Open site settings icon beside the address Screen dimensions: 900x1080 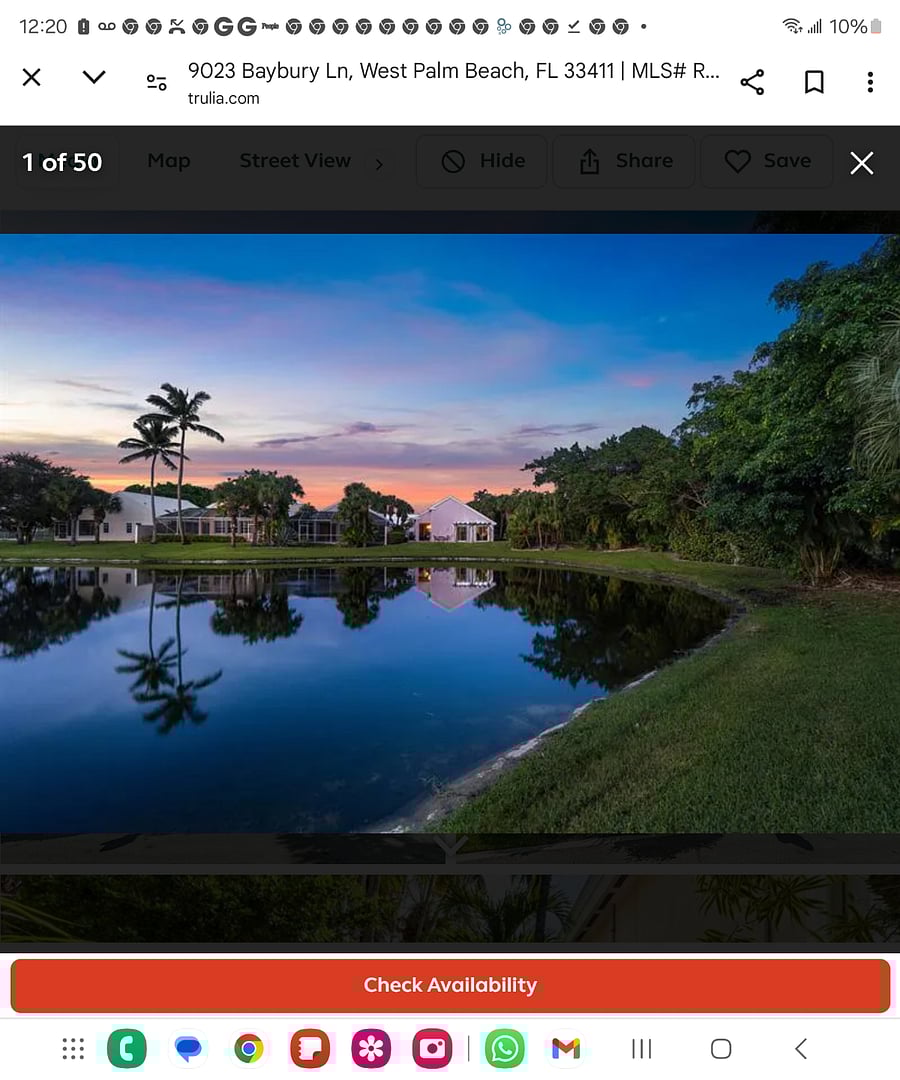[156, 83]
